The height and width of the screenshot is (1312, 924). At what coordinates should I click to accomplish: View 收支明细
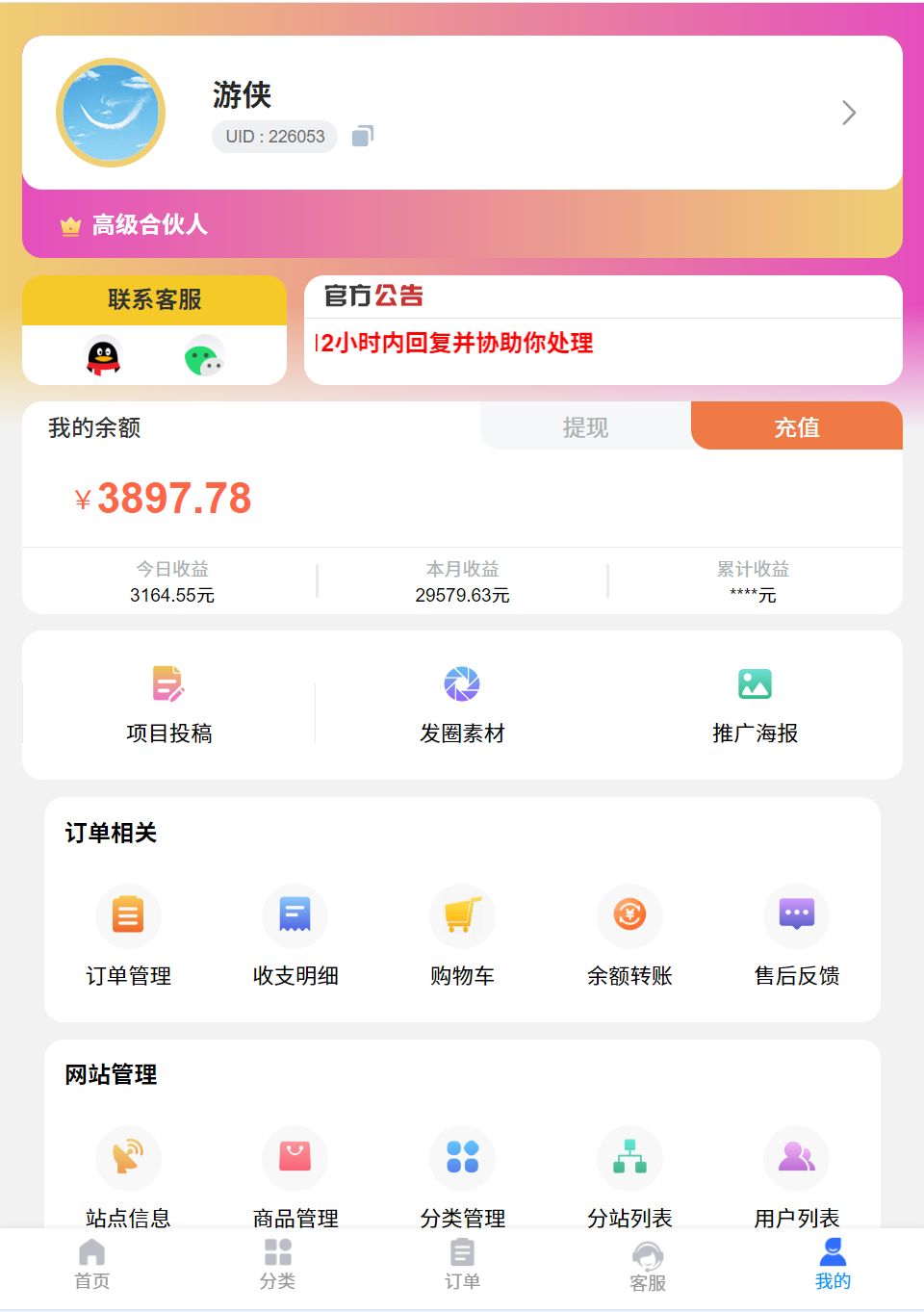click(295, 935)
